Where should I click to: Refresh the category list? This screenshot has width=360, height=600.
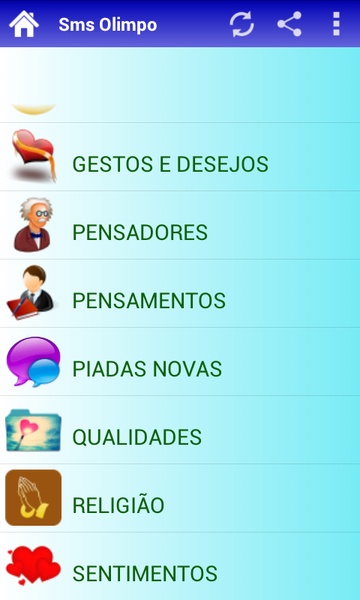pyautogui.click(x=242, y=24)
